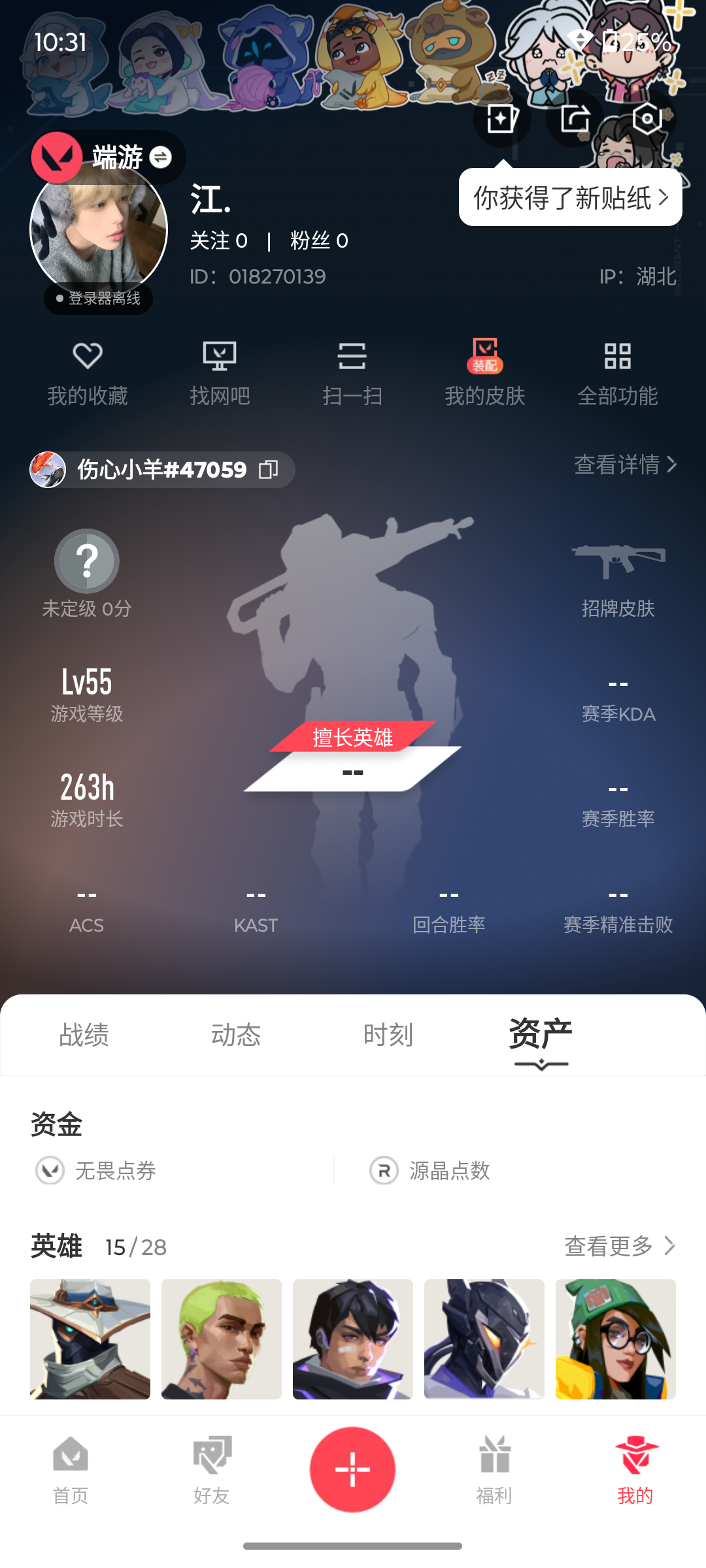Open the 好友 friends tab
This screenshot has height=1568, width=706.
(x=212, y=1470)
